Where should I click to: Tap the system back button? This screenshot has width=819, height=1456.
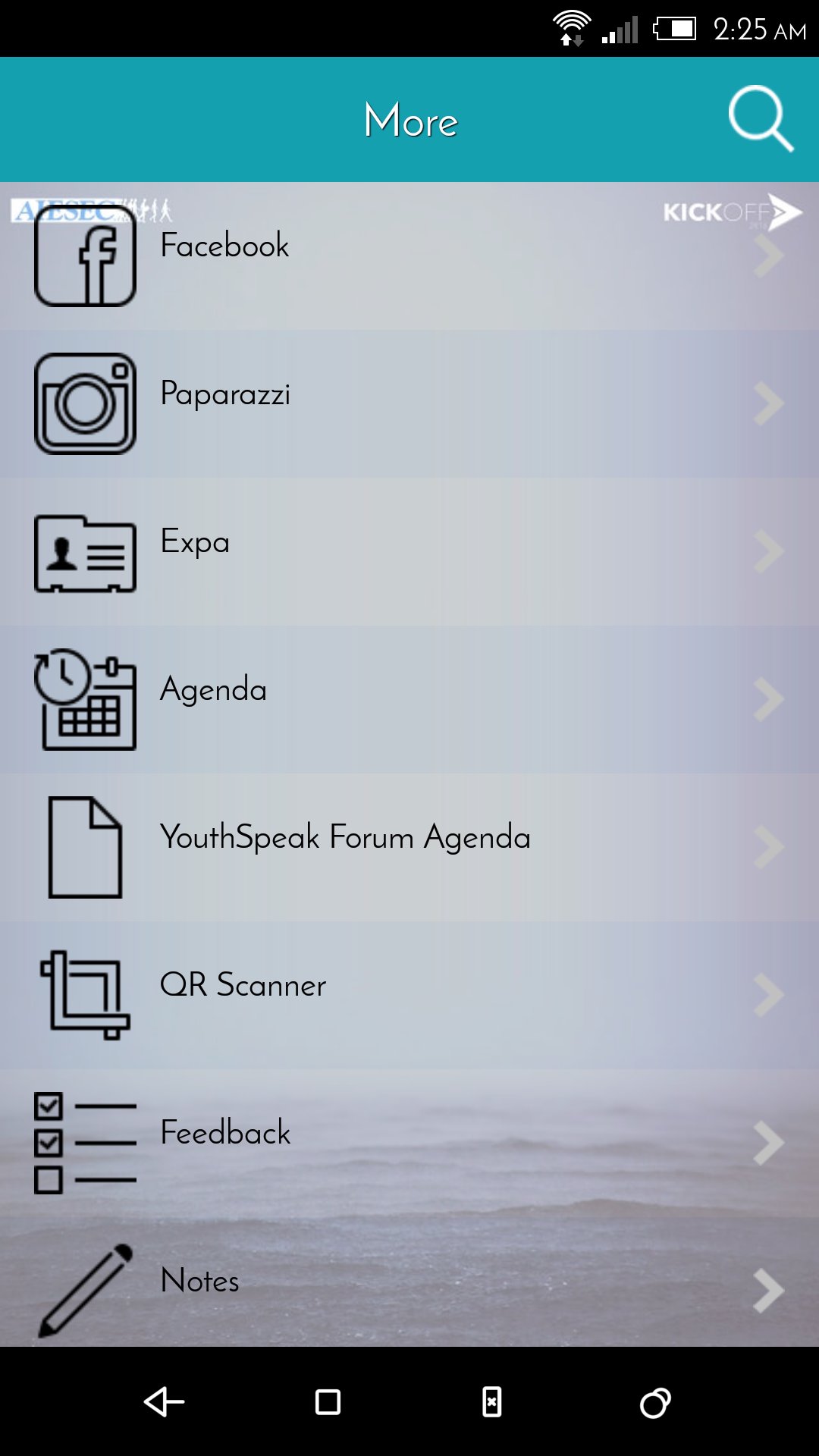[164, 1402]
